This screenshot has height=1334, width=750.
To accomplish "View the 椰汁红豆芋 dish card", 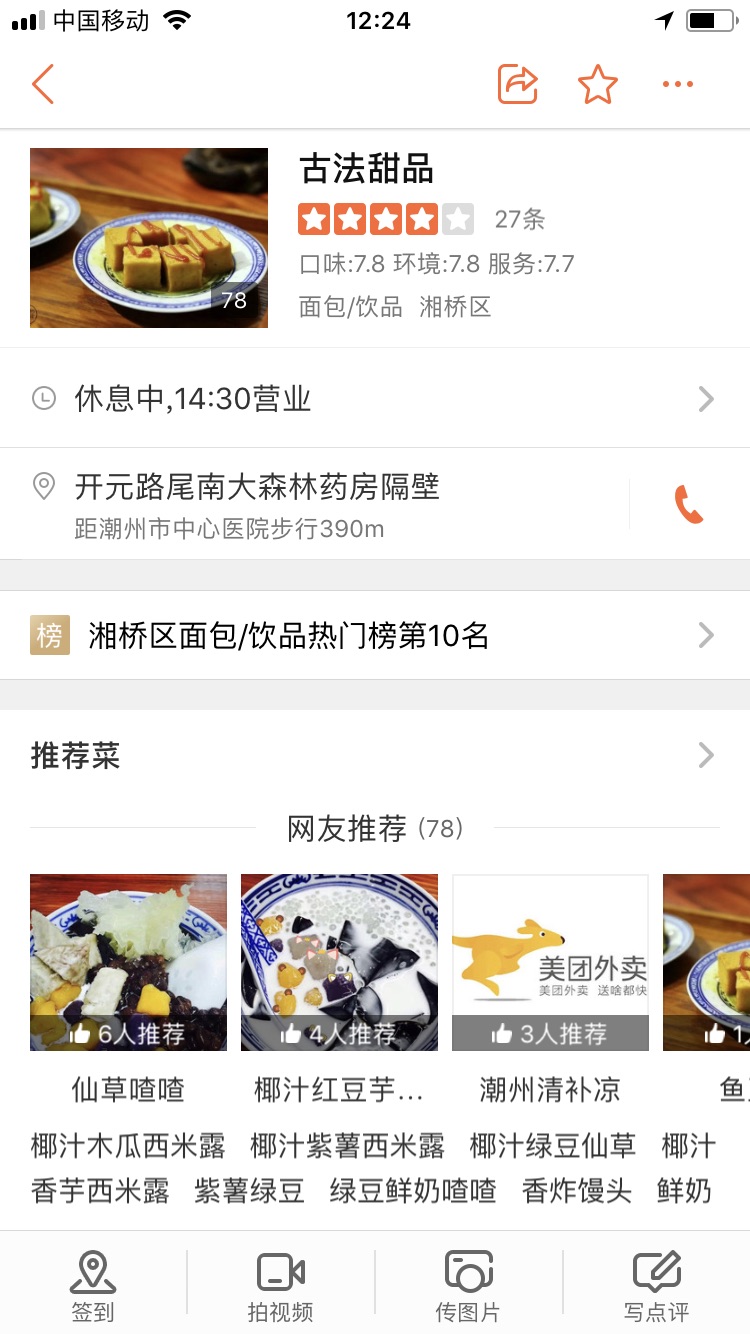I will pos(339,962).
